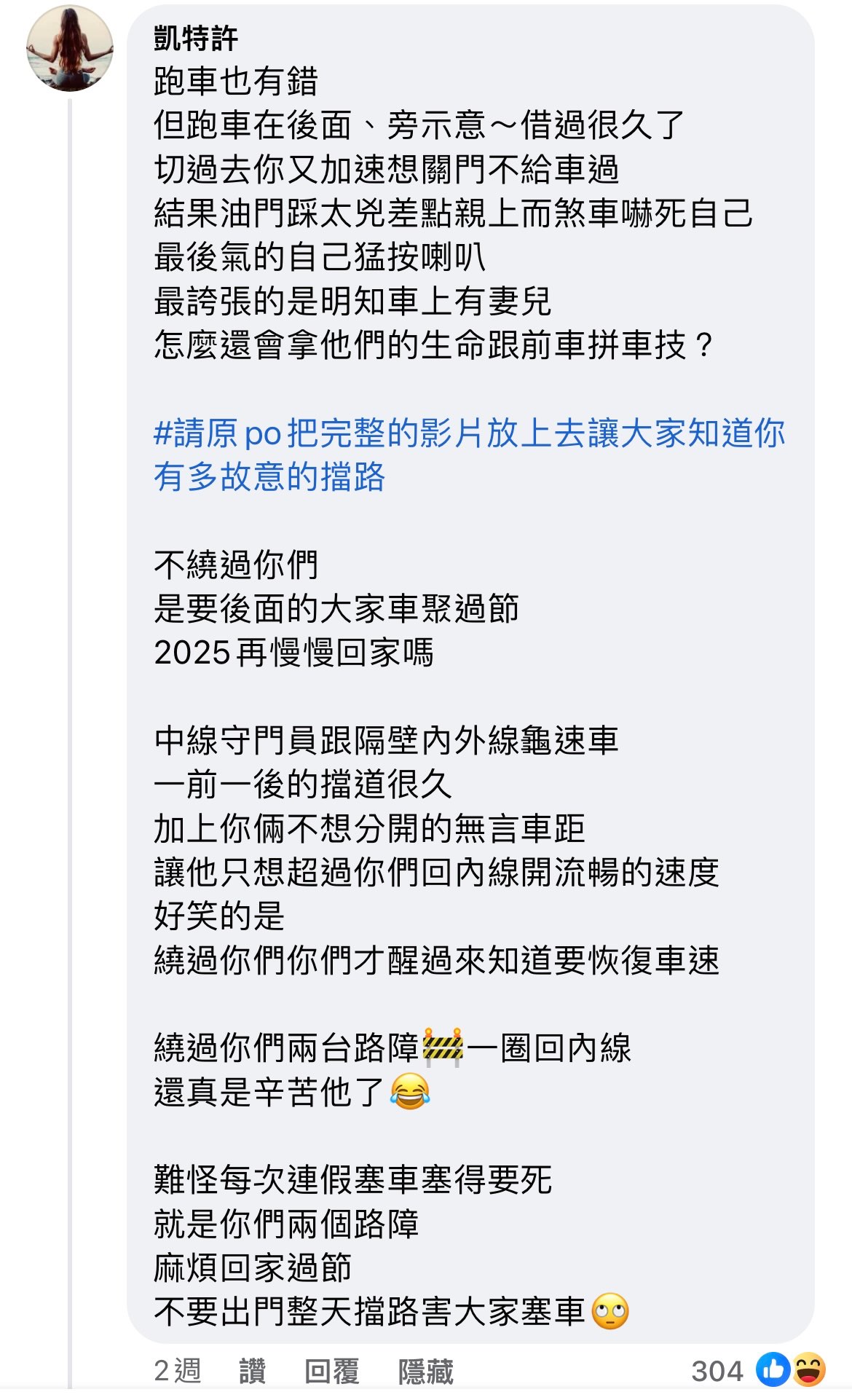Open the #請原po hashtag link
The width and height of the screenshot is (852, 1400).
pyautogui.click(x=469, y=455)
